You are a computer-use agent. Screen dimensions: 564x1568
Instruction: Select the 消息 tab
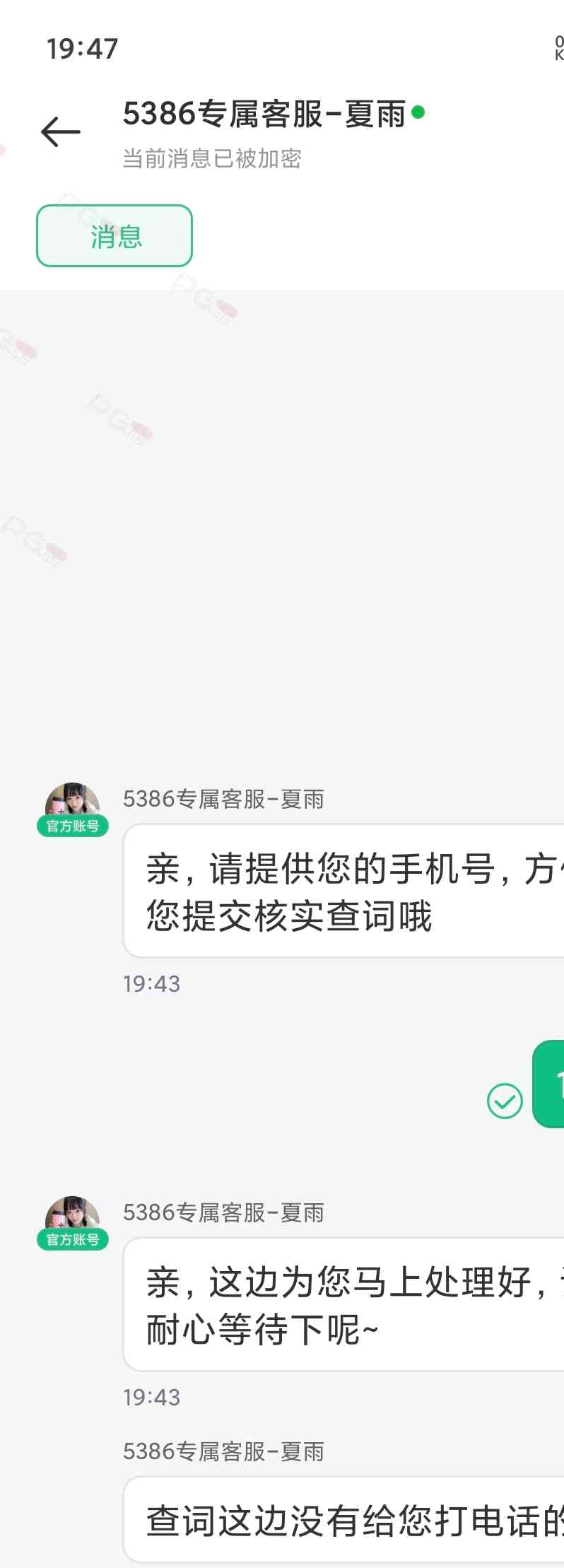coord(114,236)
